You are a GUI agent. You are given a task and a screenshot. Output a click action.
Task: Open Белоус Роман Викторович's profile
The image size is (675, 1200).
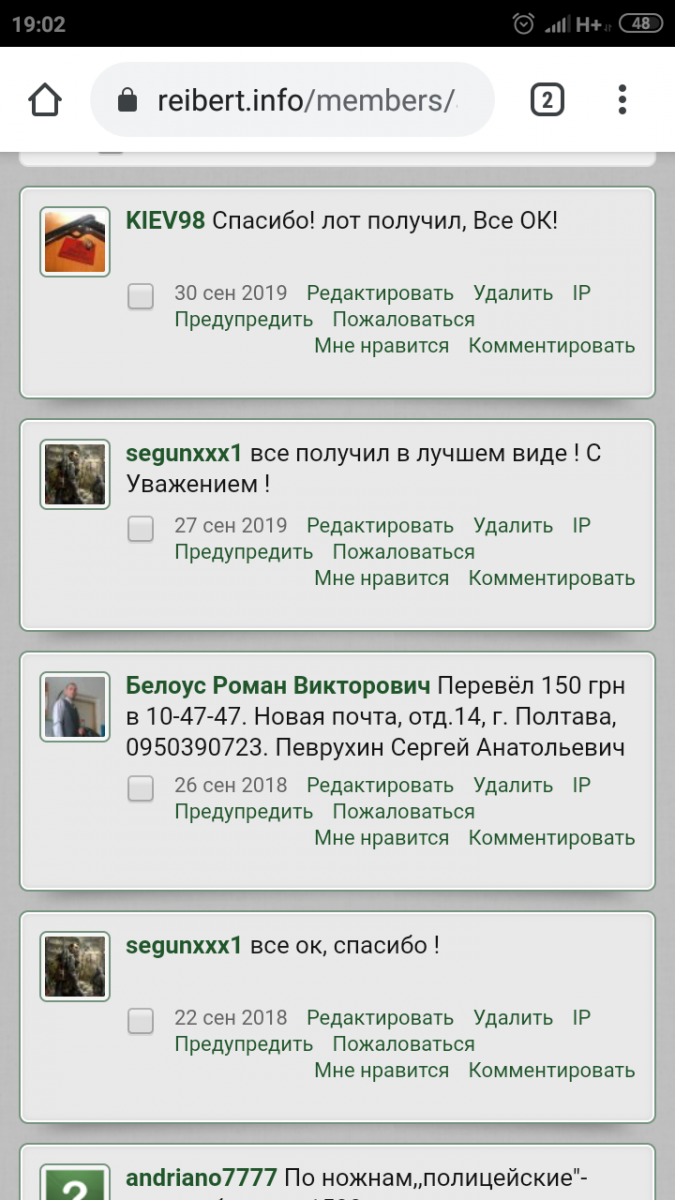[x=278, y=686]
